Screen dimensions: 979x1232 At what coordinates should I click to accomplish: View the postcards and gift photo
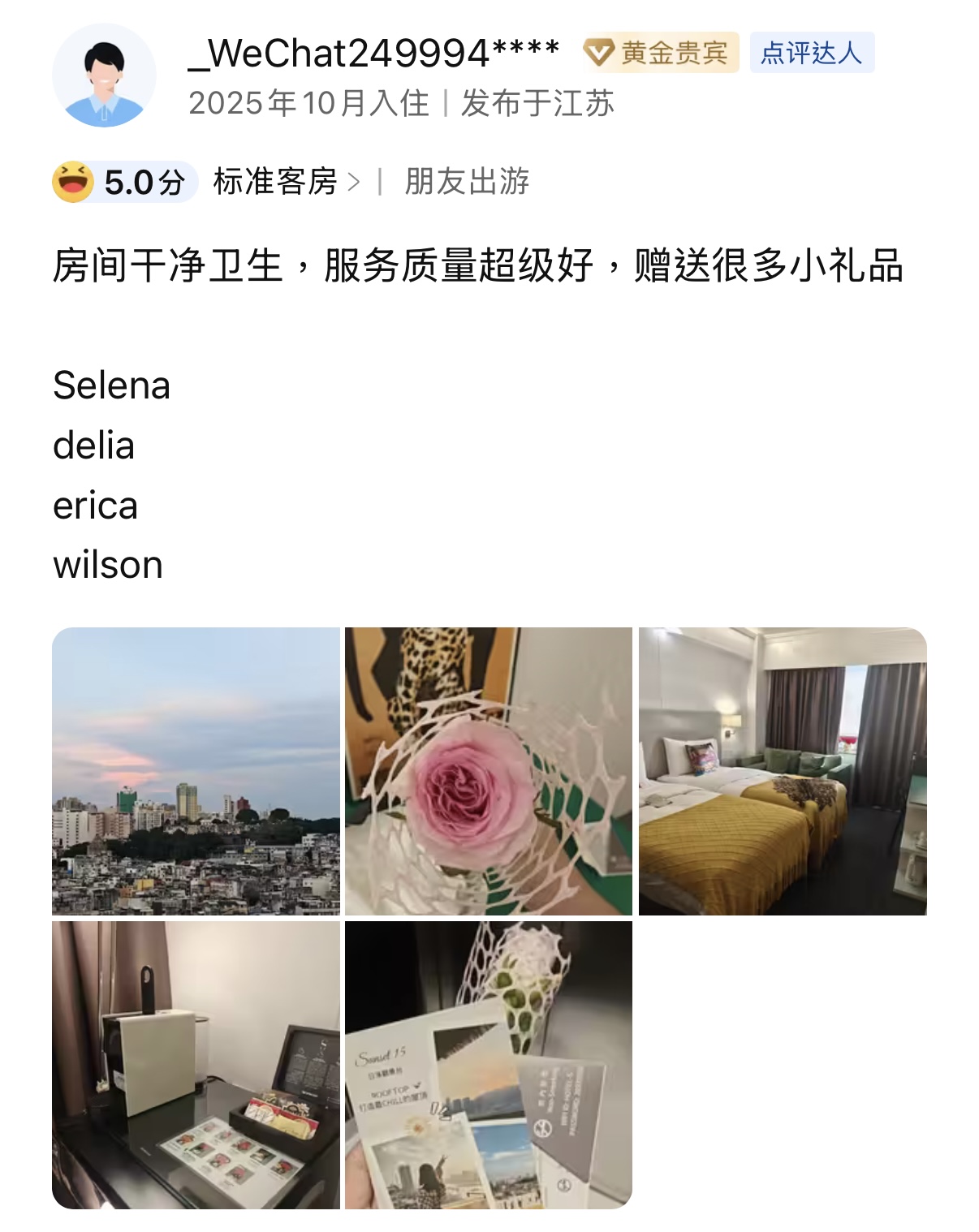point(488,1064)
